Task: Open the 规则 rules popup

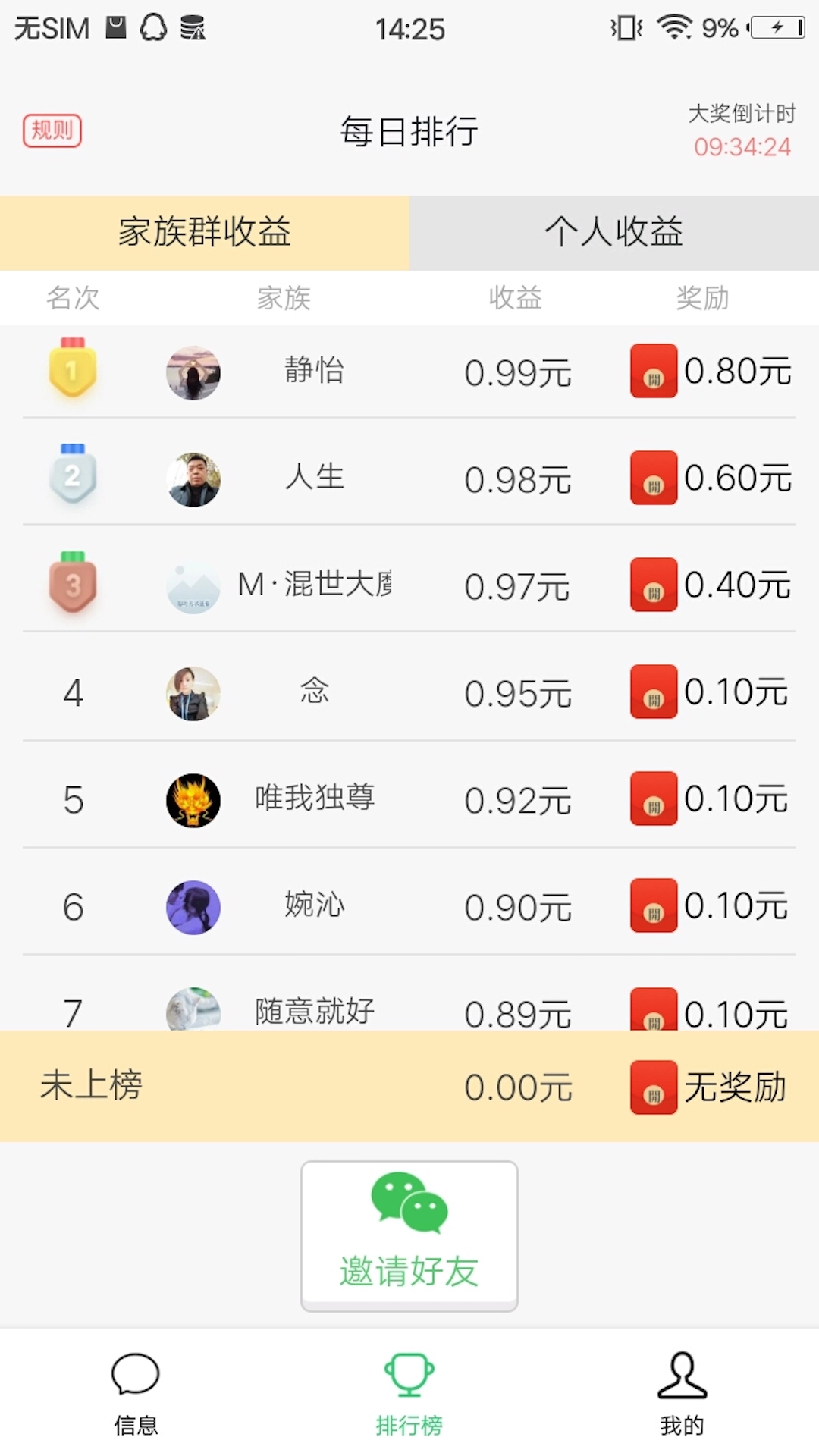Action: point(50,130)
